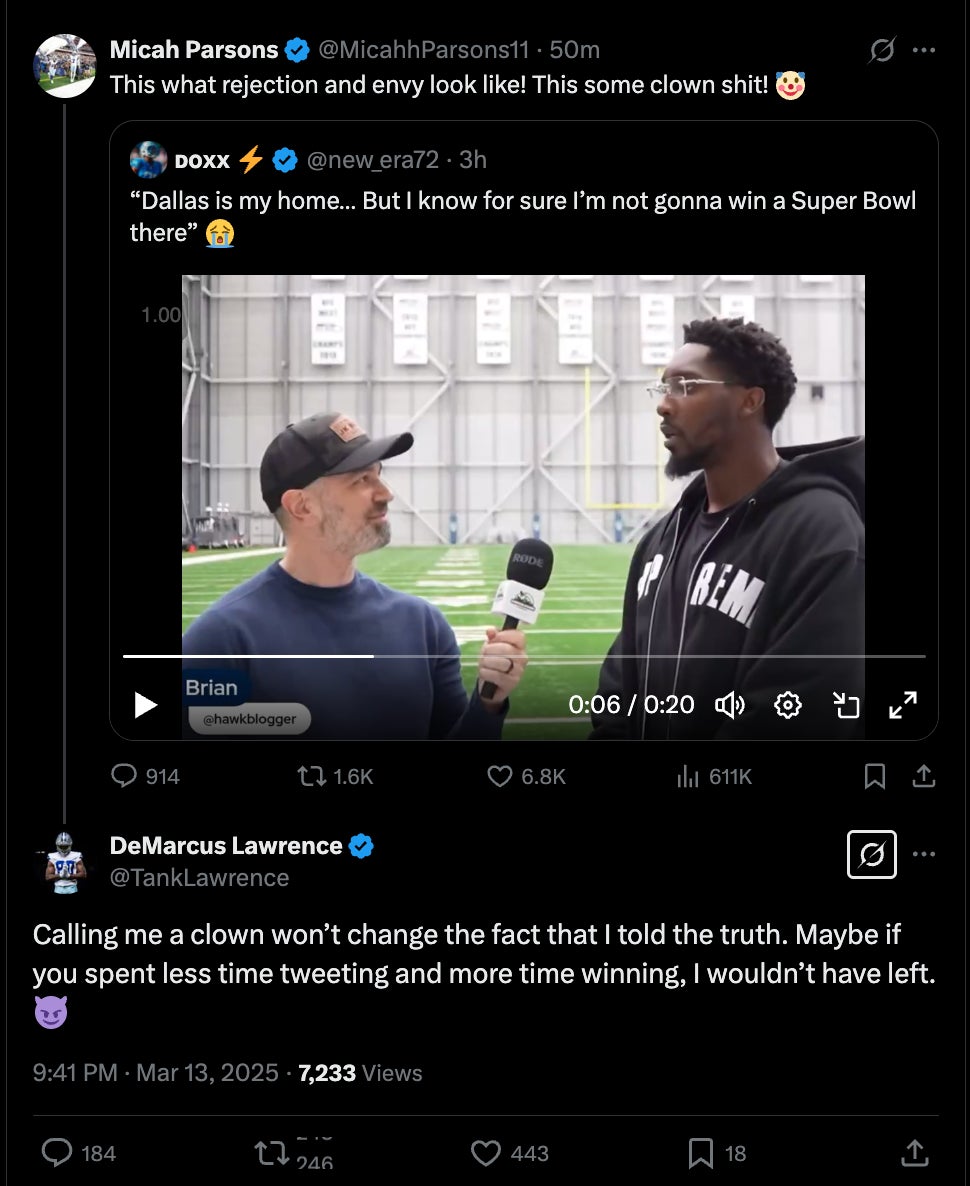Open video playback settings gear
Image resolution: width=970 pixels, height=1186 pixels.
click(788, 705)
